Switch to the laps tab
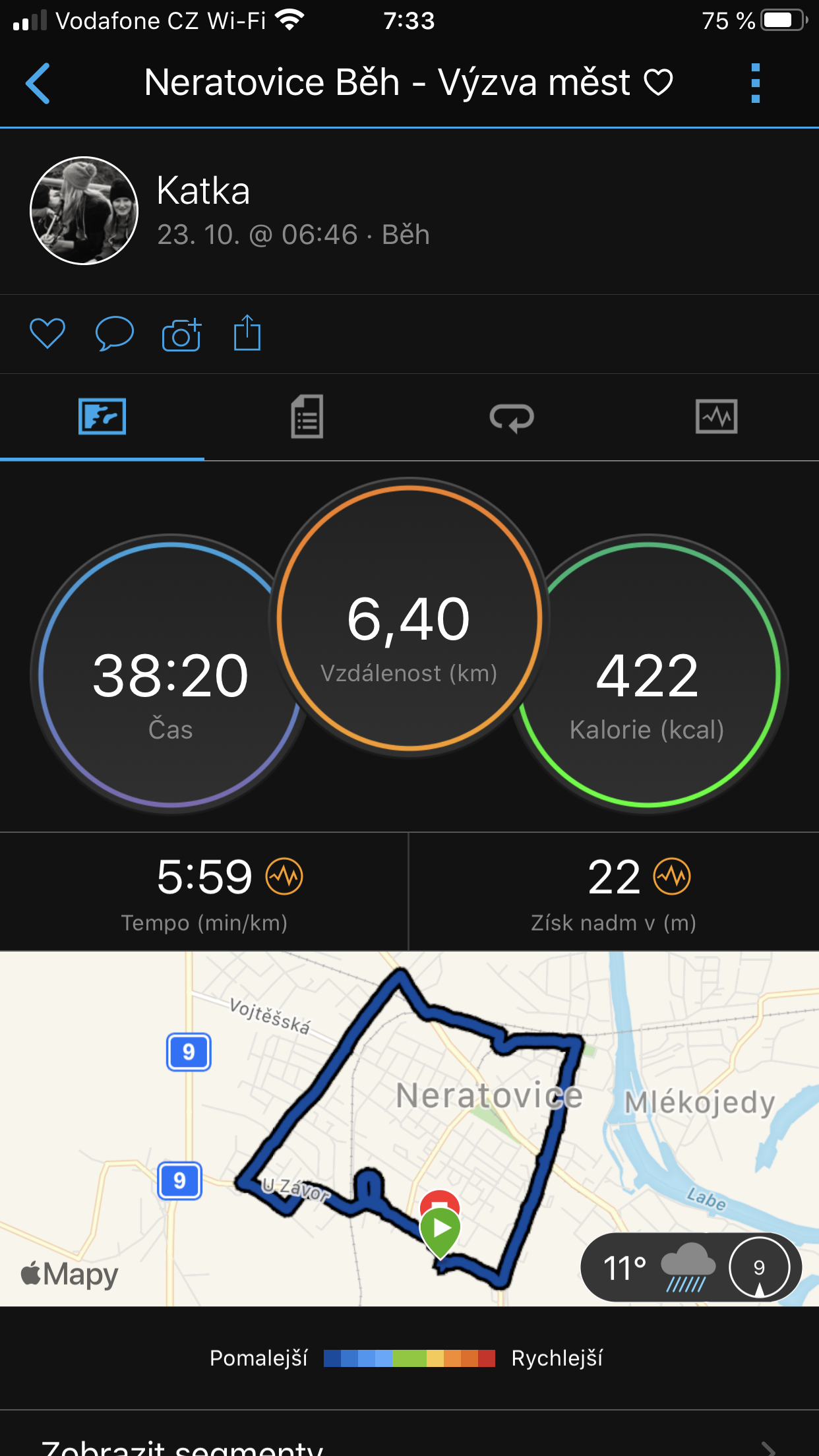This screenshot has height=1456, width=819. (x=512, y=417)
